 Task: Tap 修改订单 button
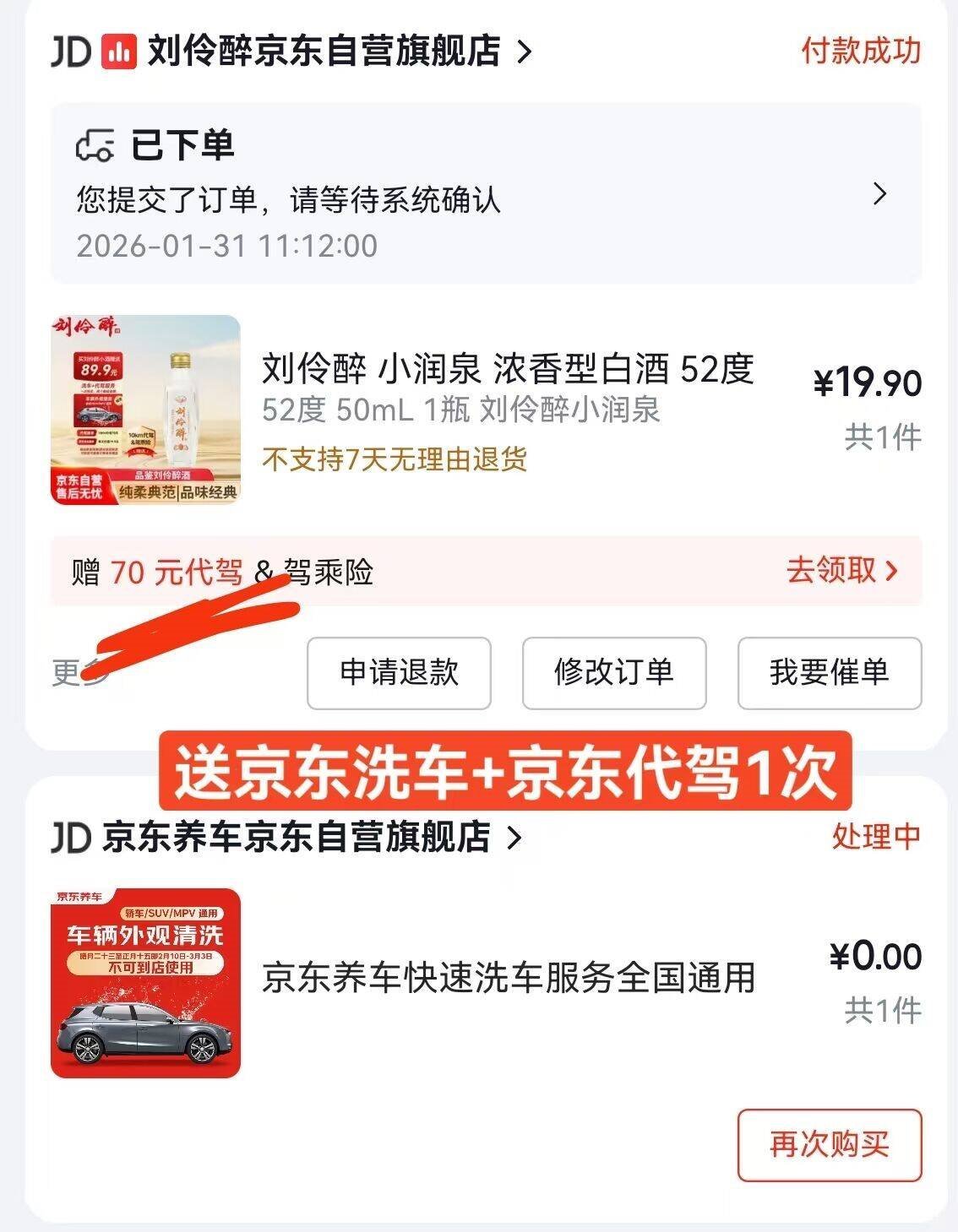tap(614, 673)
